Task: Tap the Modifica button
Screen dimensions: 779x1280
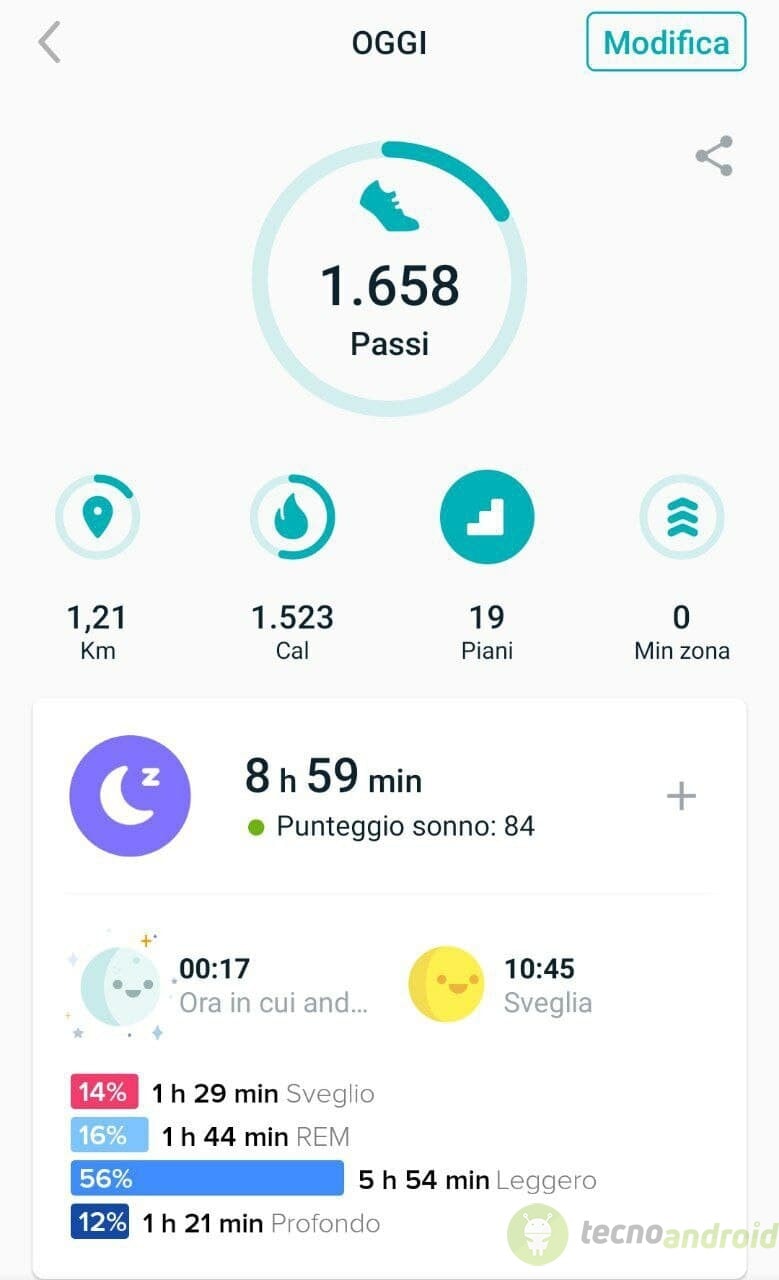Action: 666,42
